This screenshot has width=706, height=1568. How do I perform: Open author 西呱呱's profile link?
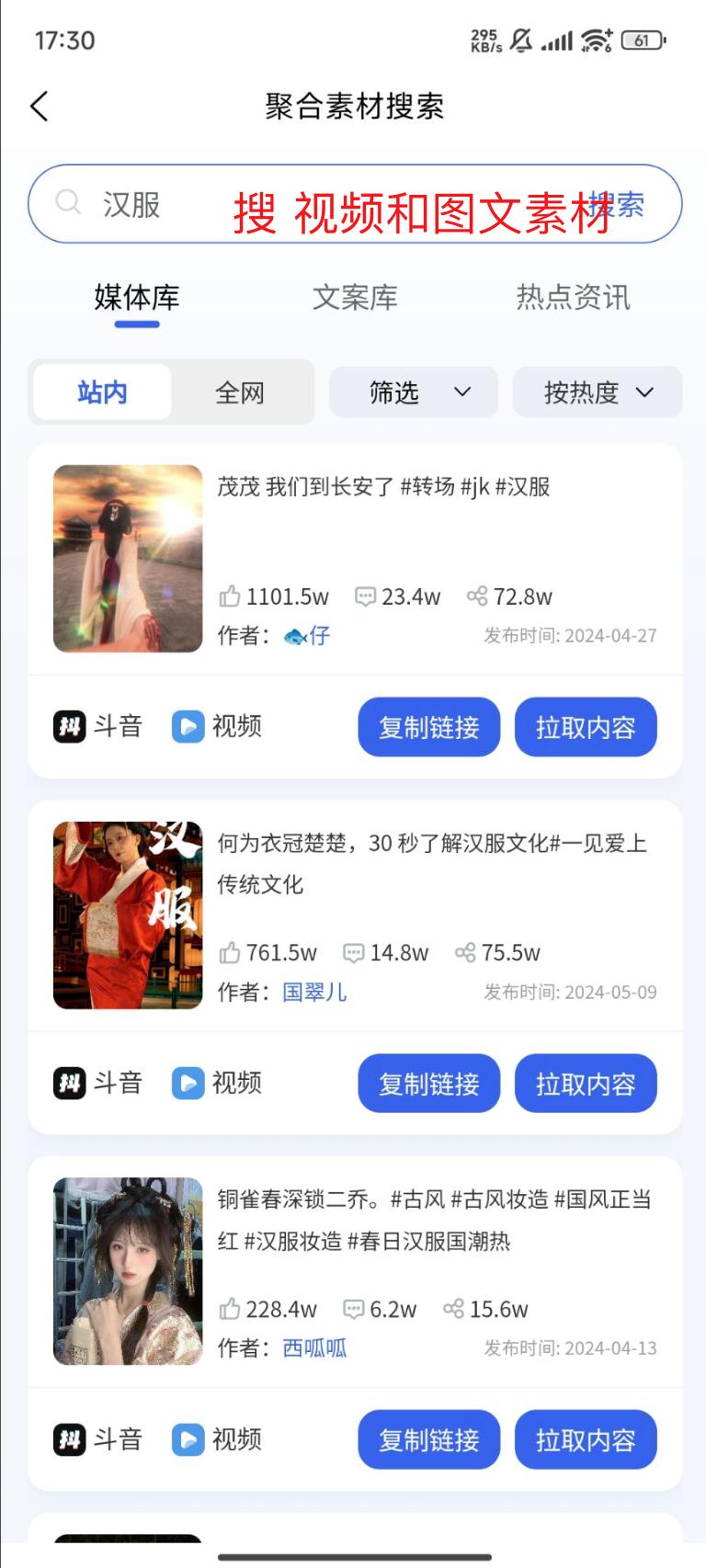[314, 1348]
